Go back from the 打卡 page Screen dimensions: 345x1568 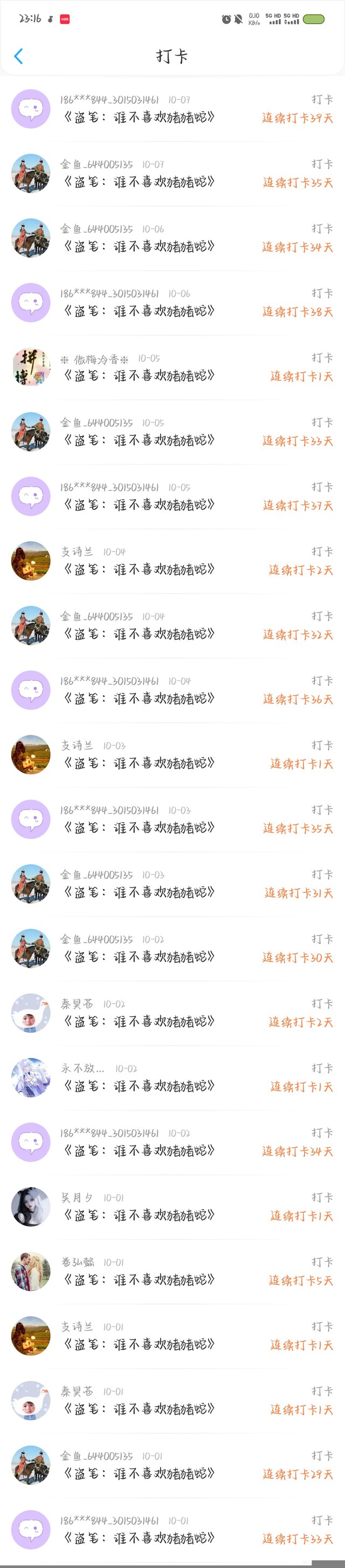tap(18, 56)
